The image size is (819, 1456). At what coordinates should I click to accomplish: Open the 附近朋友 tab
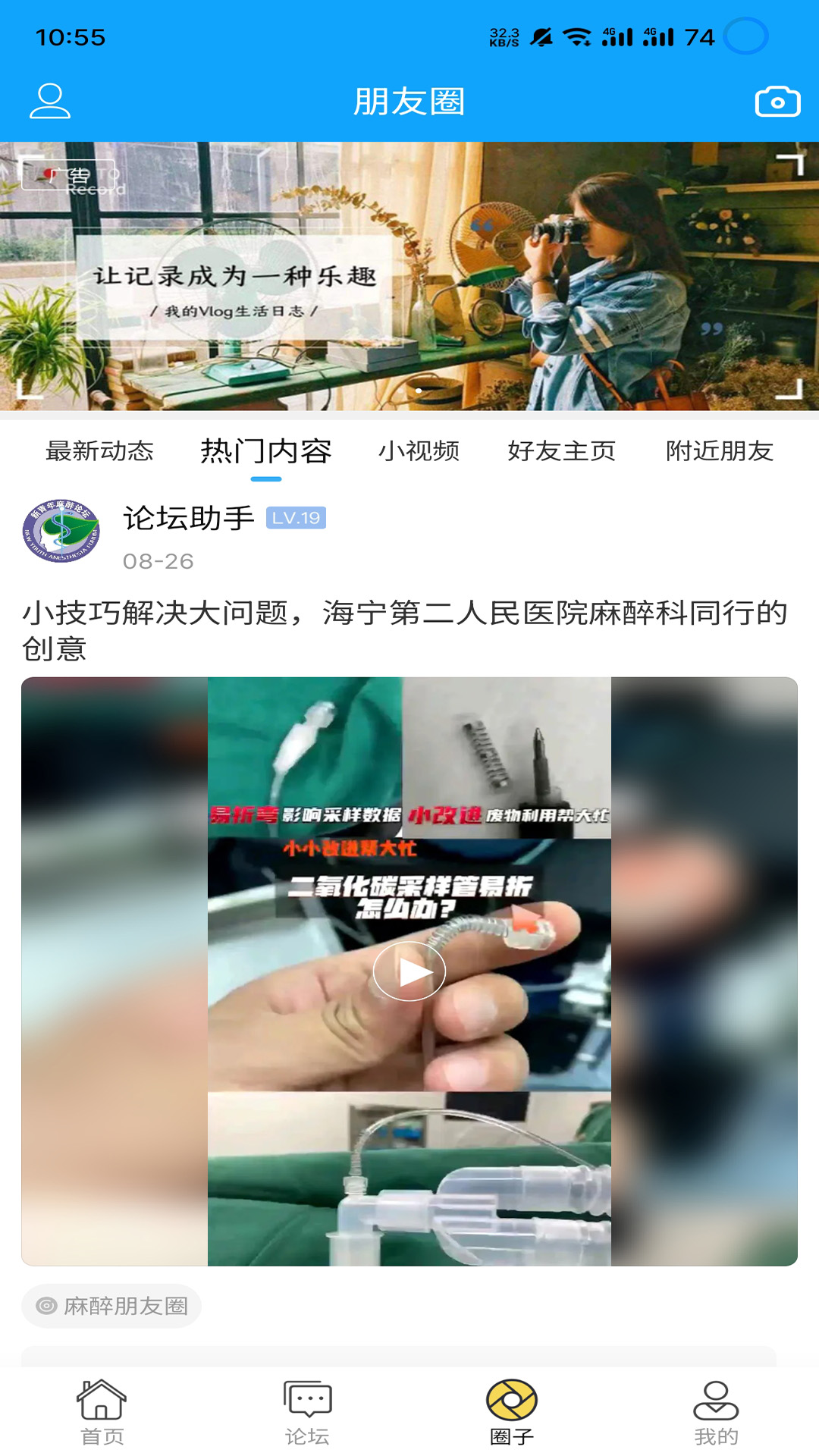720,450
